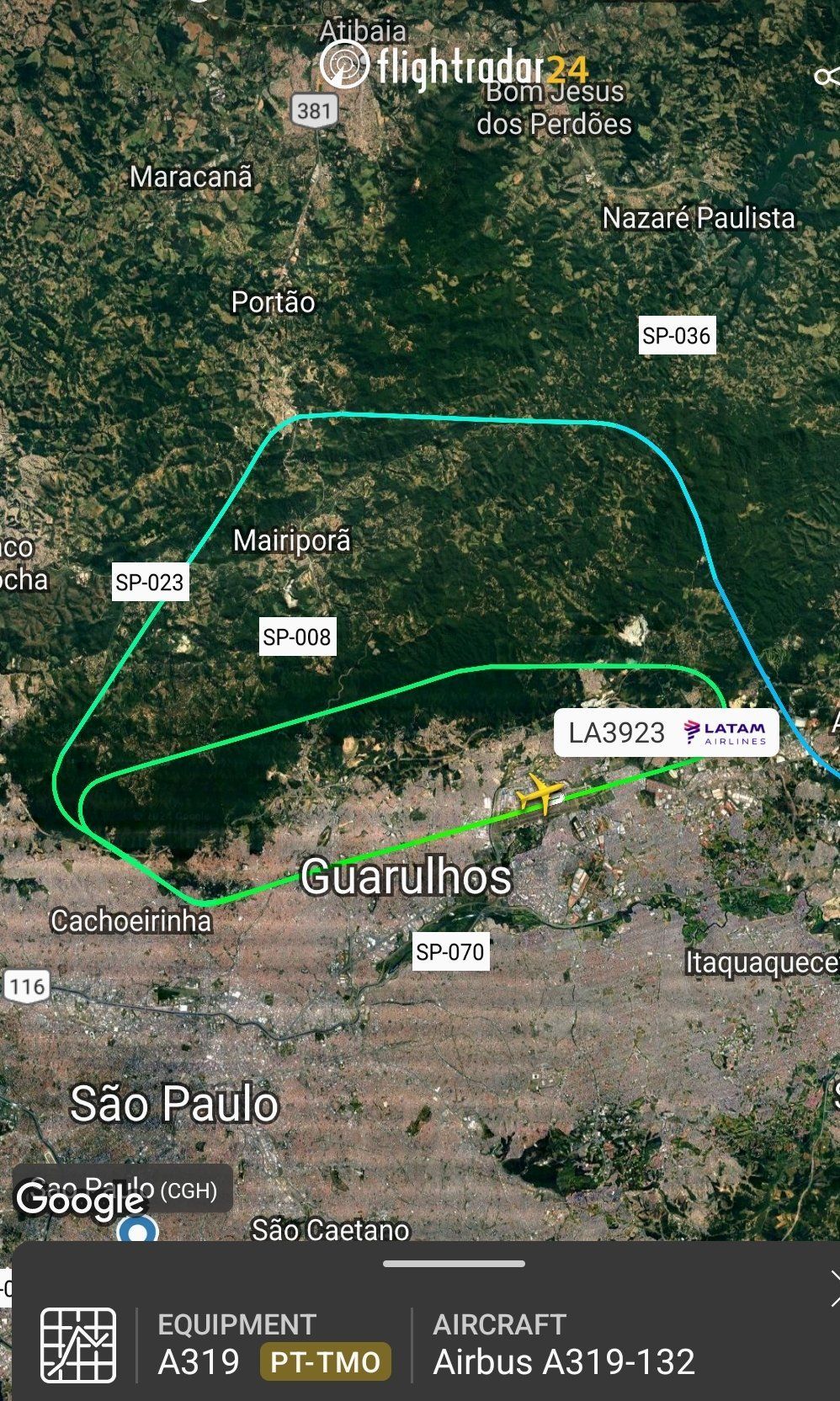Open the speed and altitude graph icon
The image size is (840, 1401).
[x=78, y=1345]
